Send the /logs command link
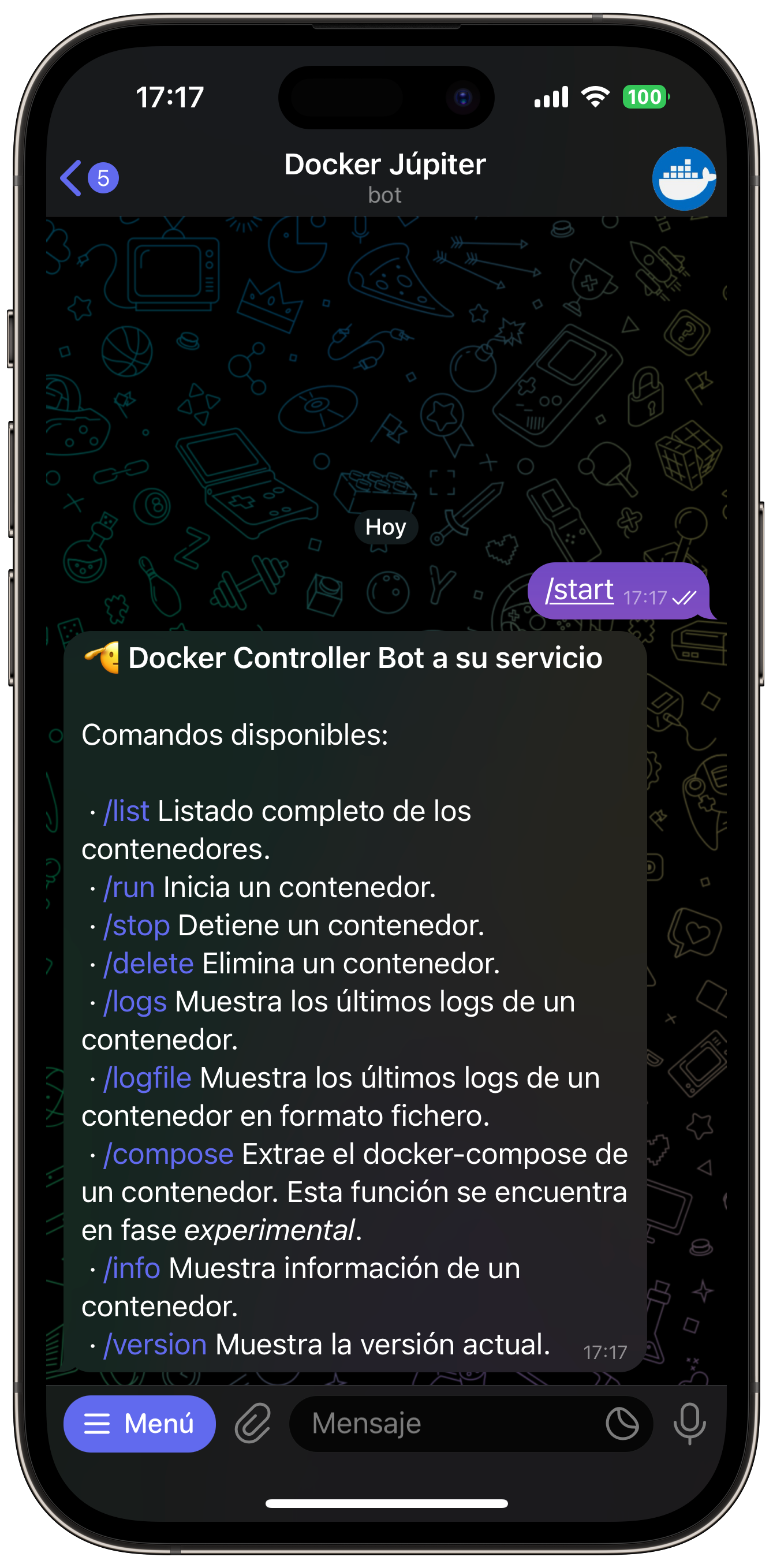Image resolution: width=773 pixels, height=1568 pixels. click(135, 1002)
